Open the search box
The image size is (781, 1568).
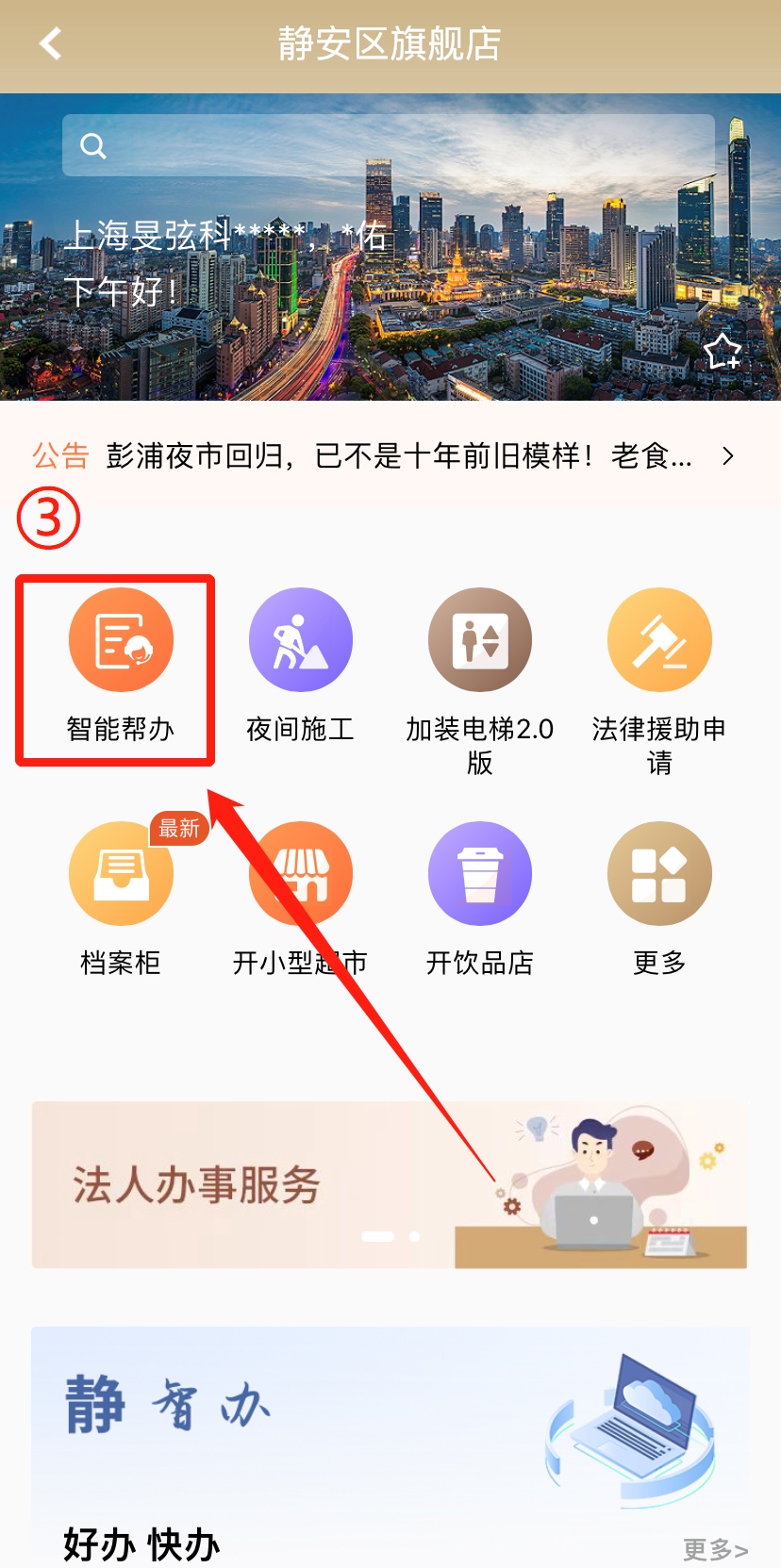(389, 145)
